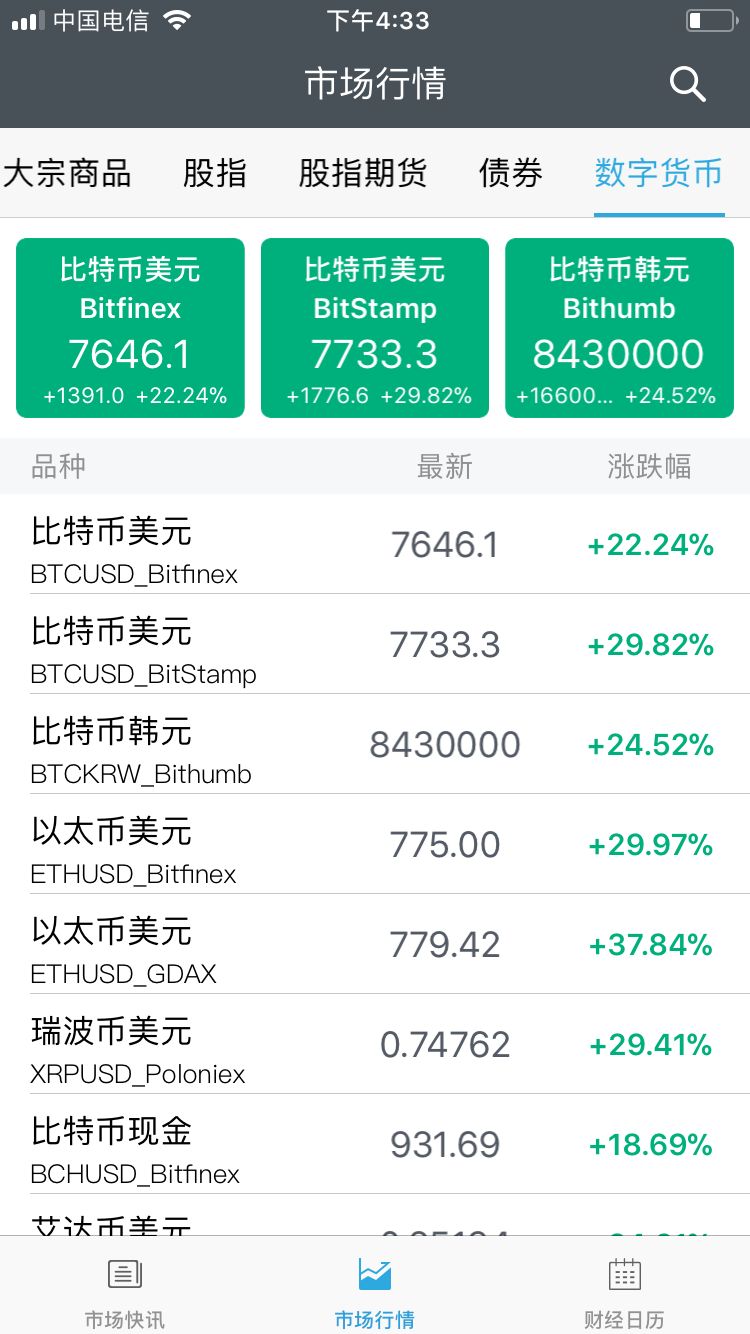Open the 股指 market tab
Image resolution: width=750 pixels, height=1334 pixels.
pos(215,172)
